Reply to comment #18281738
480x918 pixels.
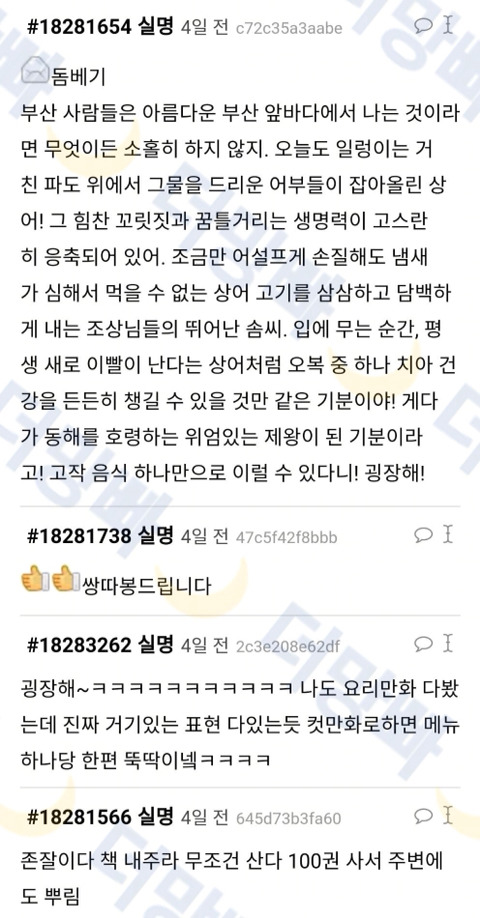click(x=423, y=535)
